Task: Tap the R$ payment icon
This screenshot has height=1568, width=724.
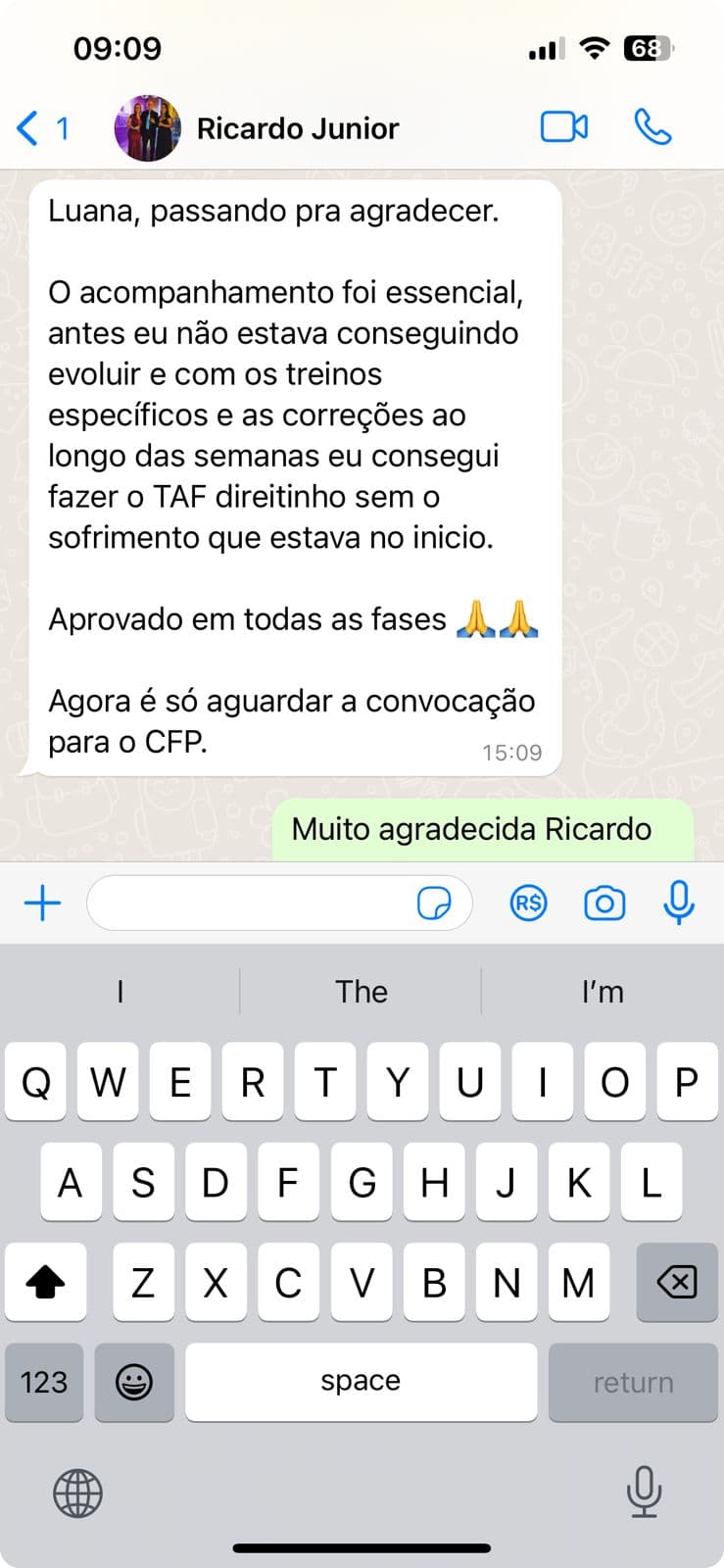Action: pyautogui.click(x=527, y=903)
